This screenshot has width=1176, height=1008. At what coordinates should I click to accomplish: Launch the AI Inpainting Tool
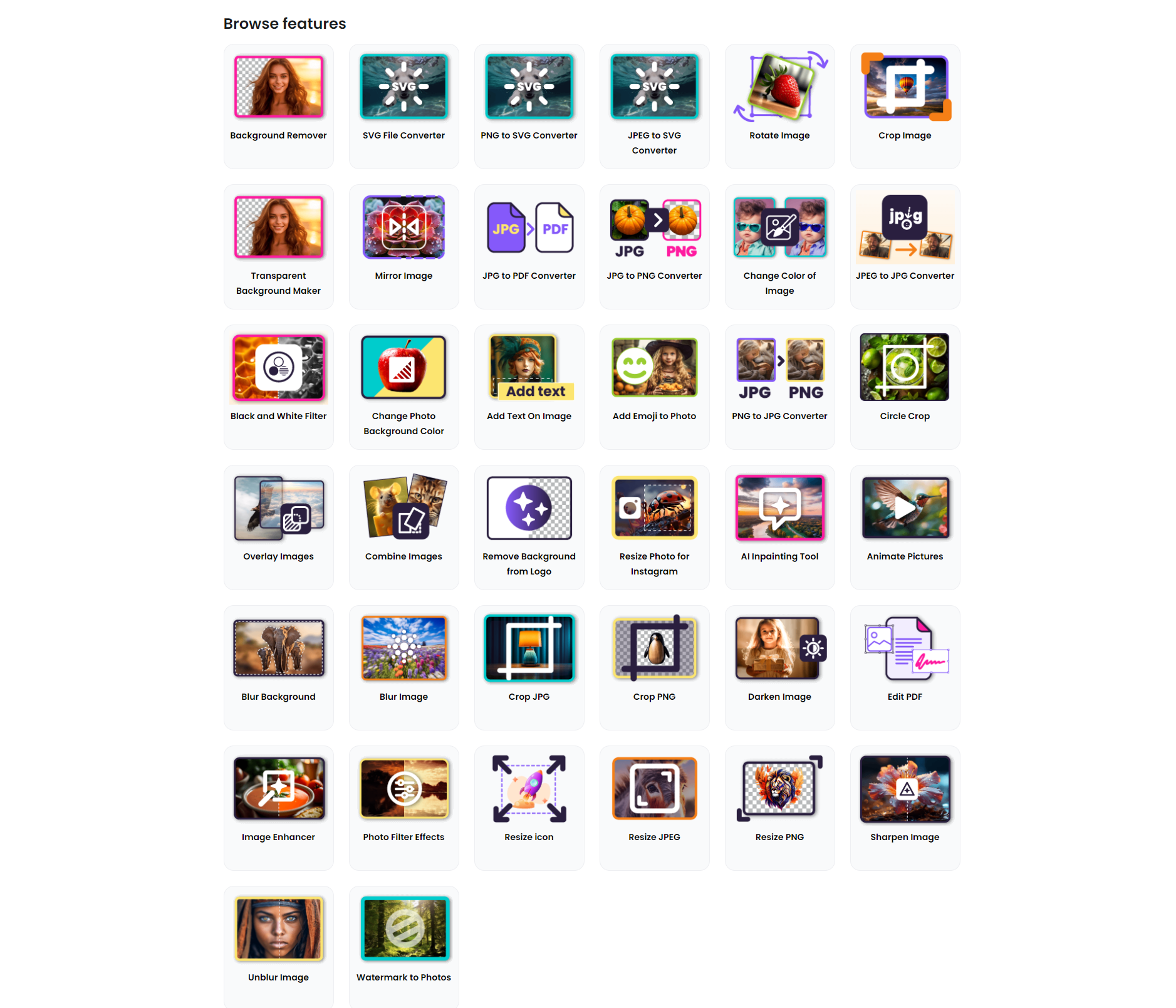779,526
